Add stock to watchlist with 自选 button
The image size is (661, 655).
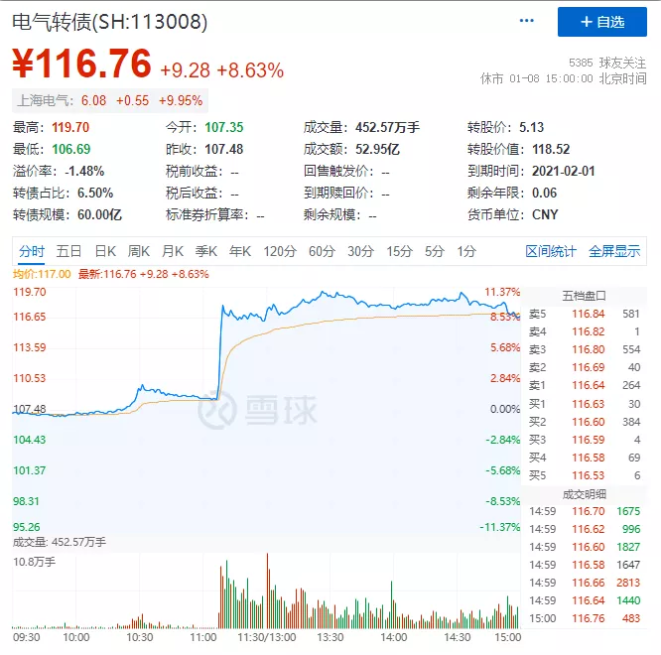tap(602, 21)
